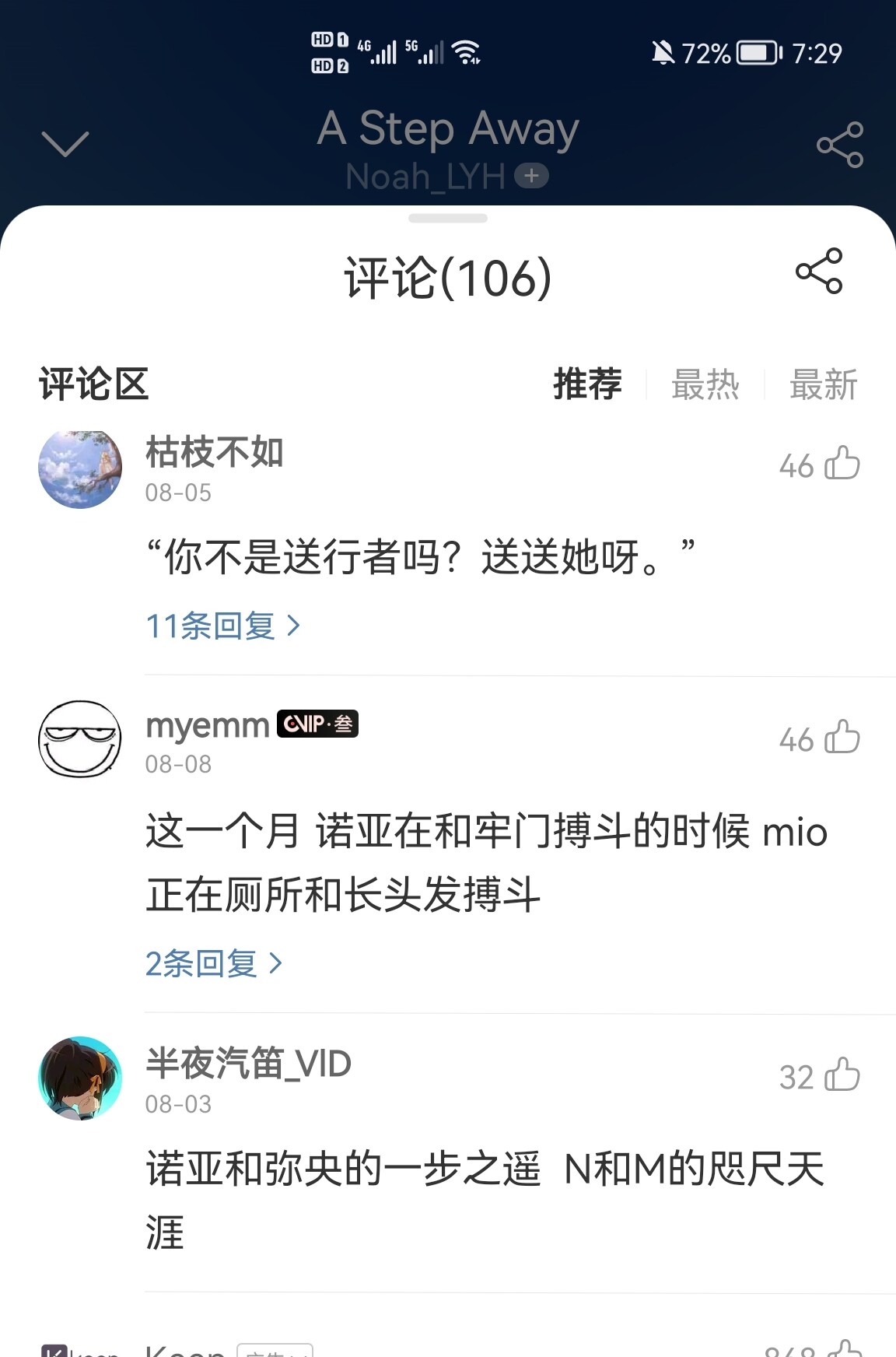Share the song A Step Away
896x1357 pixels.
pos(840,145)
